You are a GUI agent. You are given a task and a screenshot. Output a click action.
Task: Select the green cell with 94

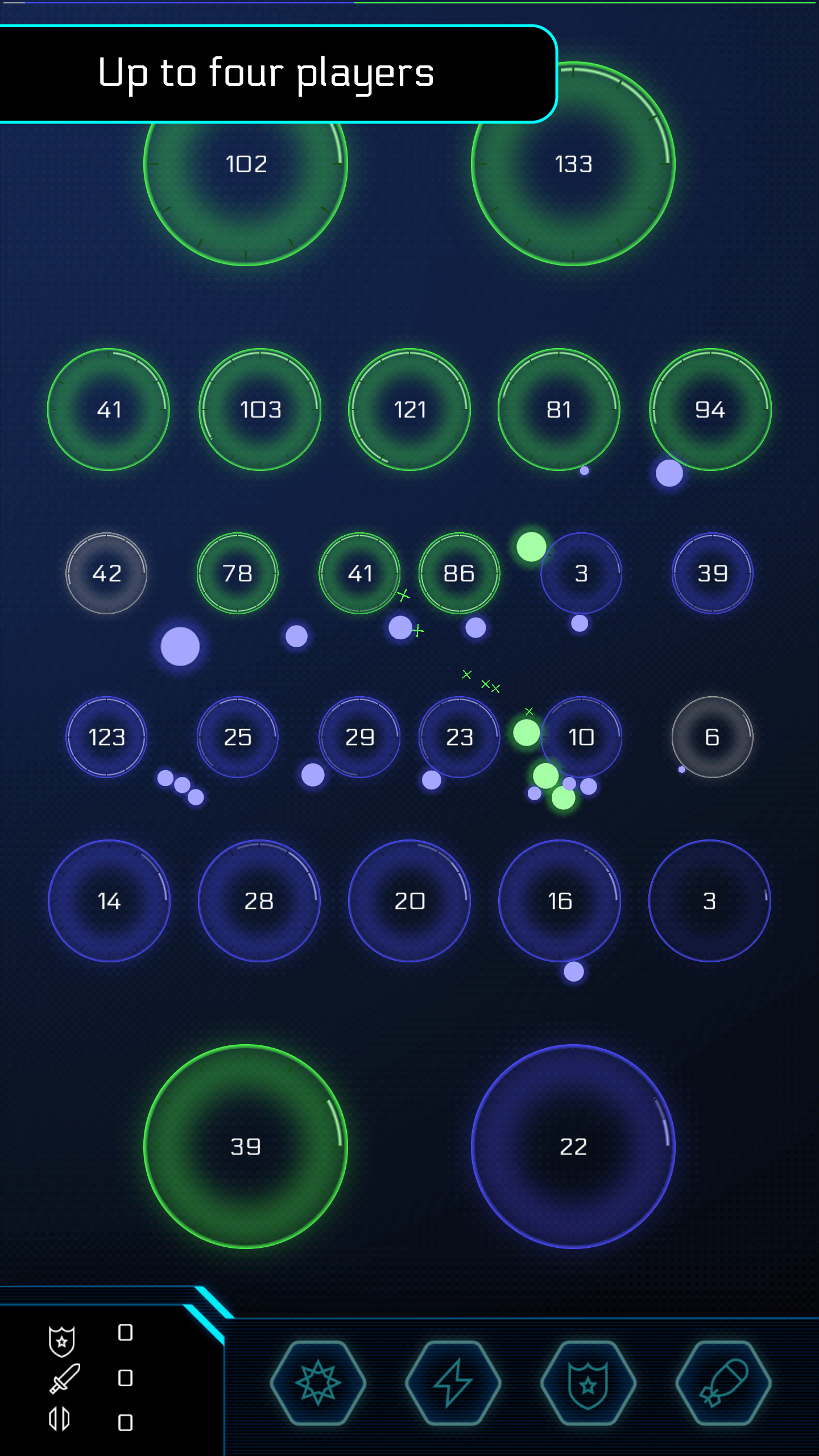point(710,409)
